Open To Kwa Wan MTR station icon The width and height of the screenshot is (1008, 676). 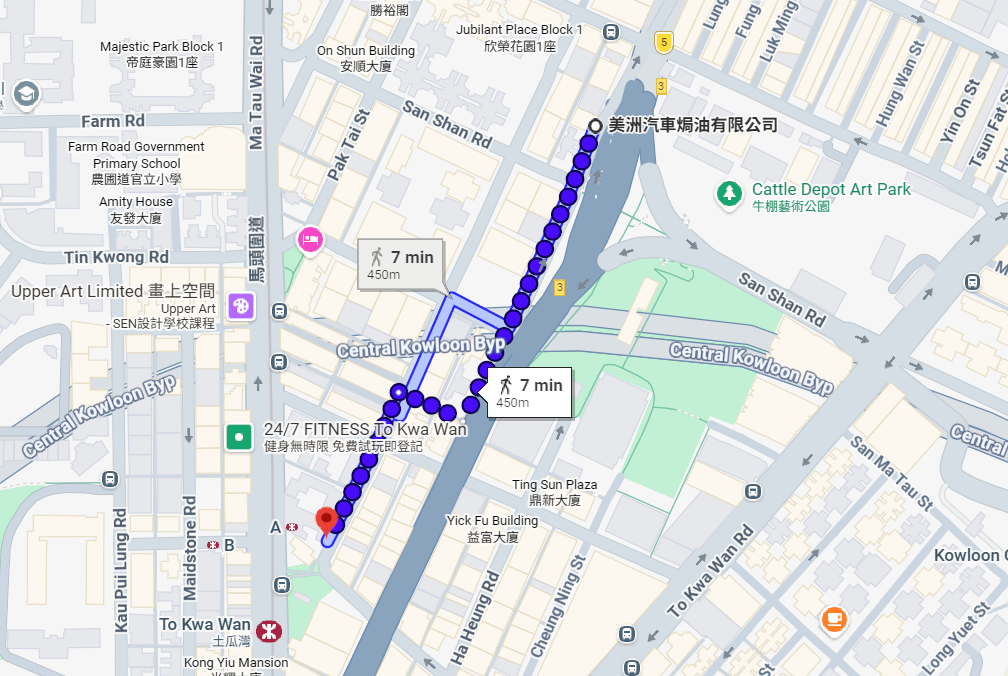click(267, 631)
